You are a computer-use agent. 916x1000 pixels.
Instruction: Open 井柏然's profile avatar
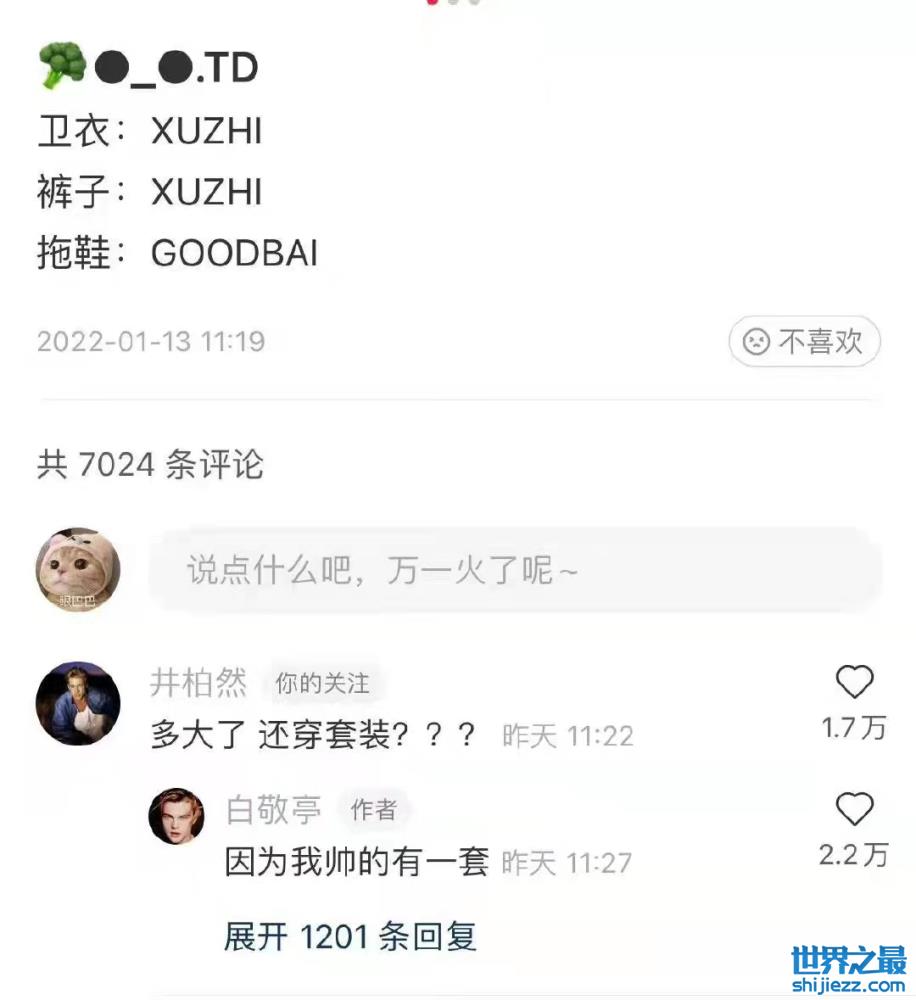78,703
